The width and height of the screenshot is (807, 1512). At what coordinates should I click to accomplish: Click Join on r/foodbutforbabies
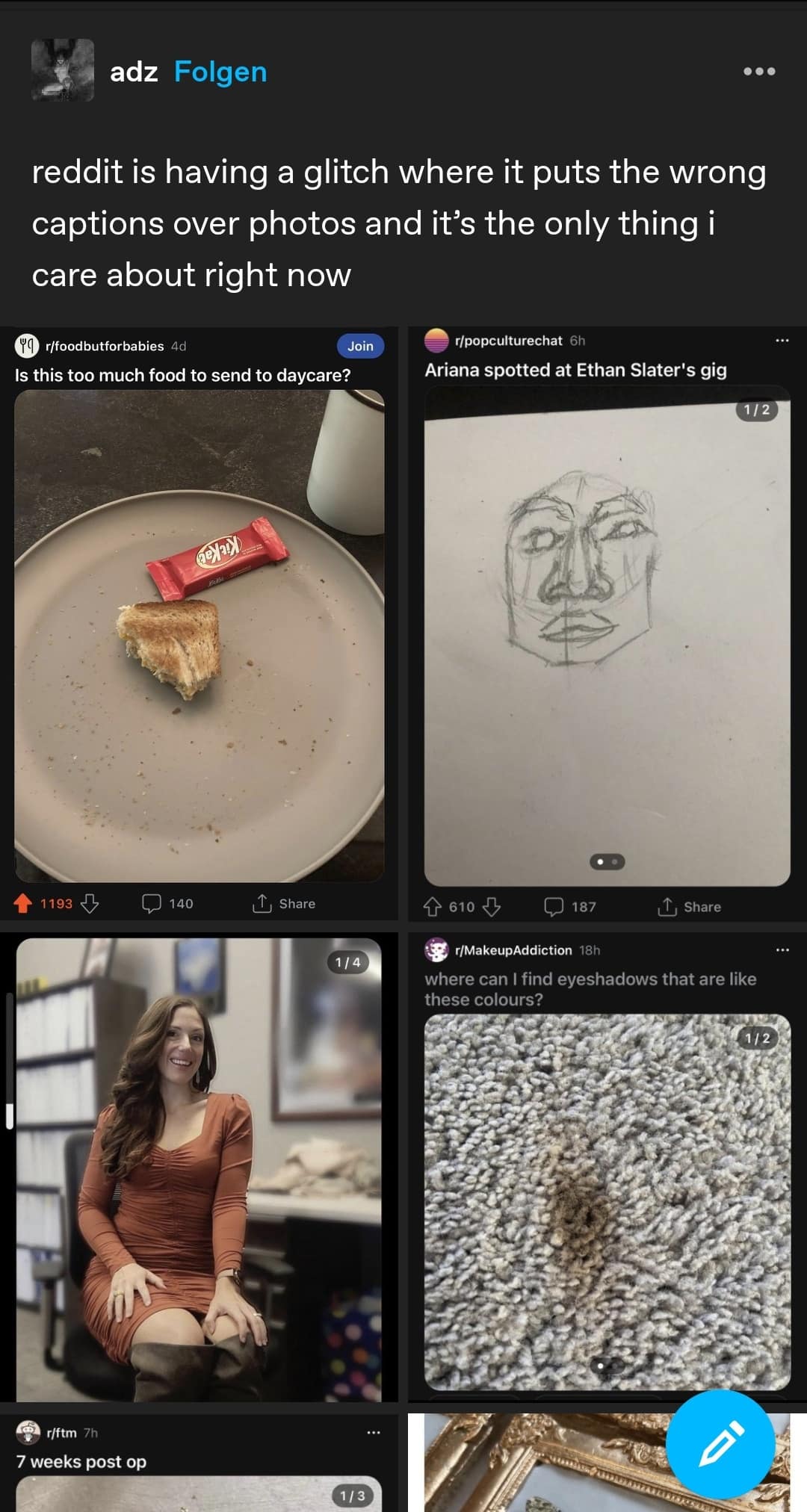(359, 345)
